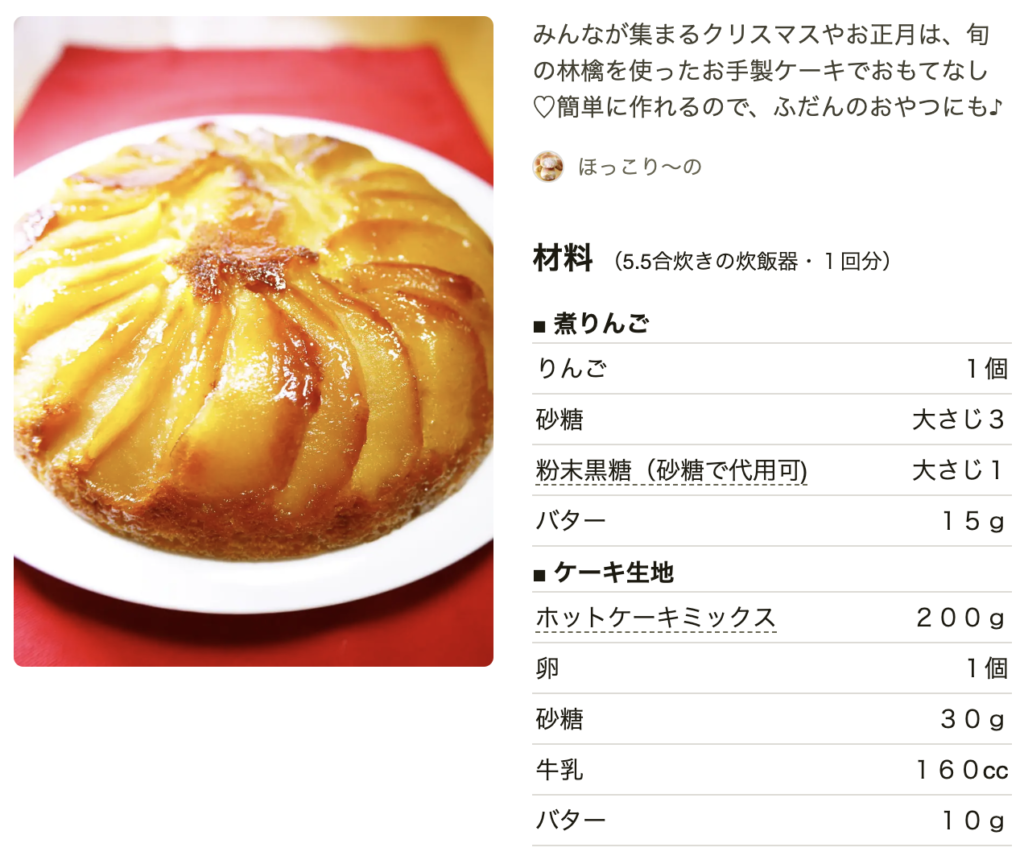This screenshot has width=1024, height=860.
Task: Open the 粉末黒糖 ingredient link
Action: click(671, 470)
